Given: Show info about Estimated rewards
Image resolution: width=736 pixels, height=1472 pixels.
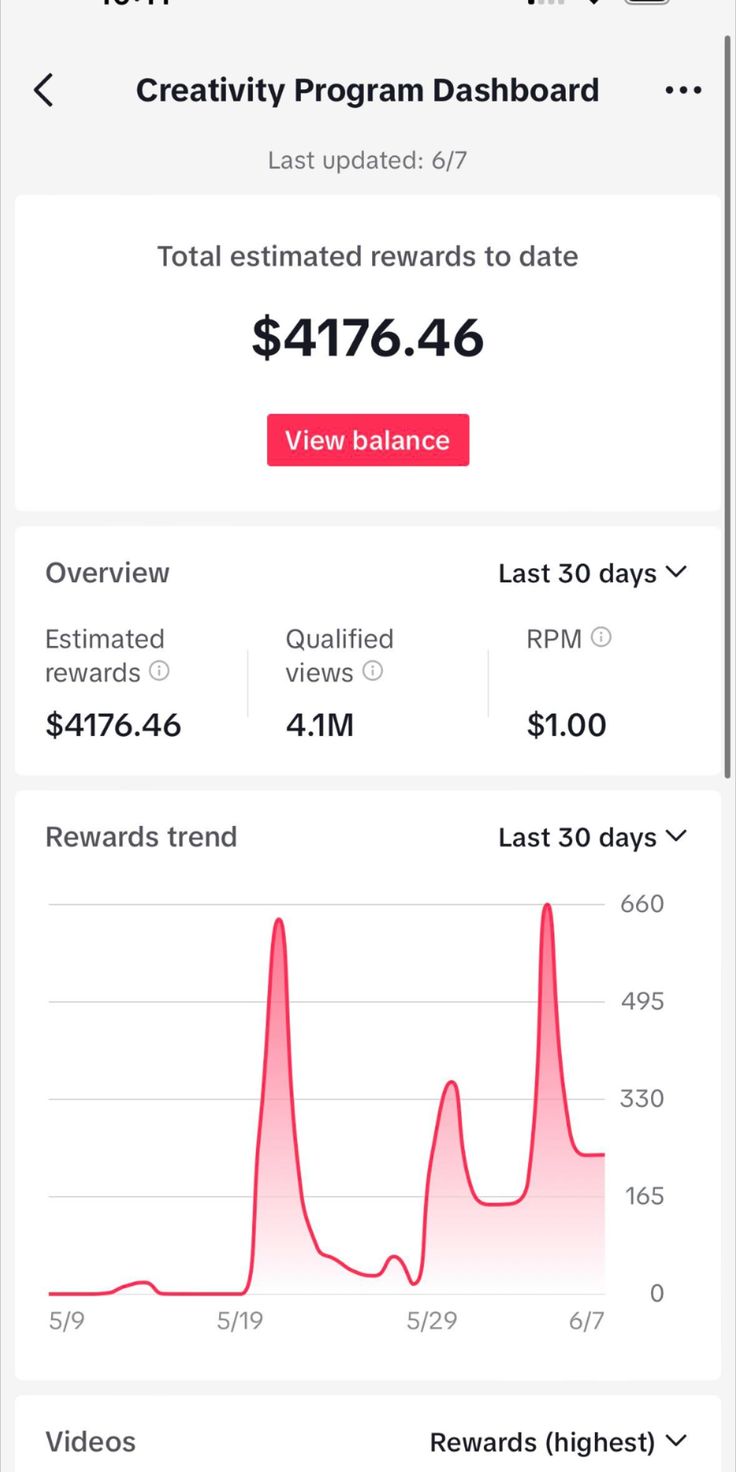Looking at the screenshot, I should pos(159,672).
